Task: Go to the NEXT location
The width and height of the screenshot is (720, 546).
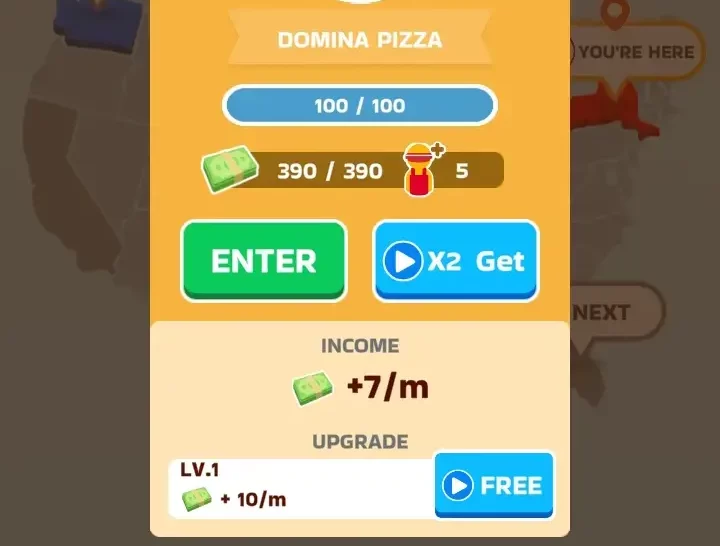Action: pos(612,312)
